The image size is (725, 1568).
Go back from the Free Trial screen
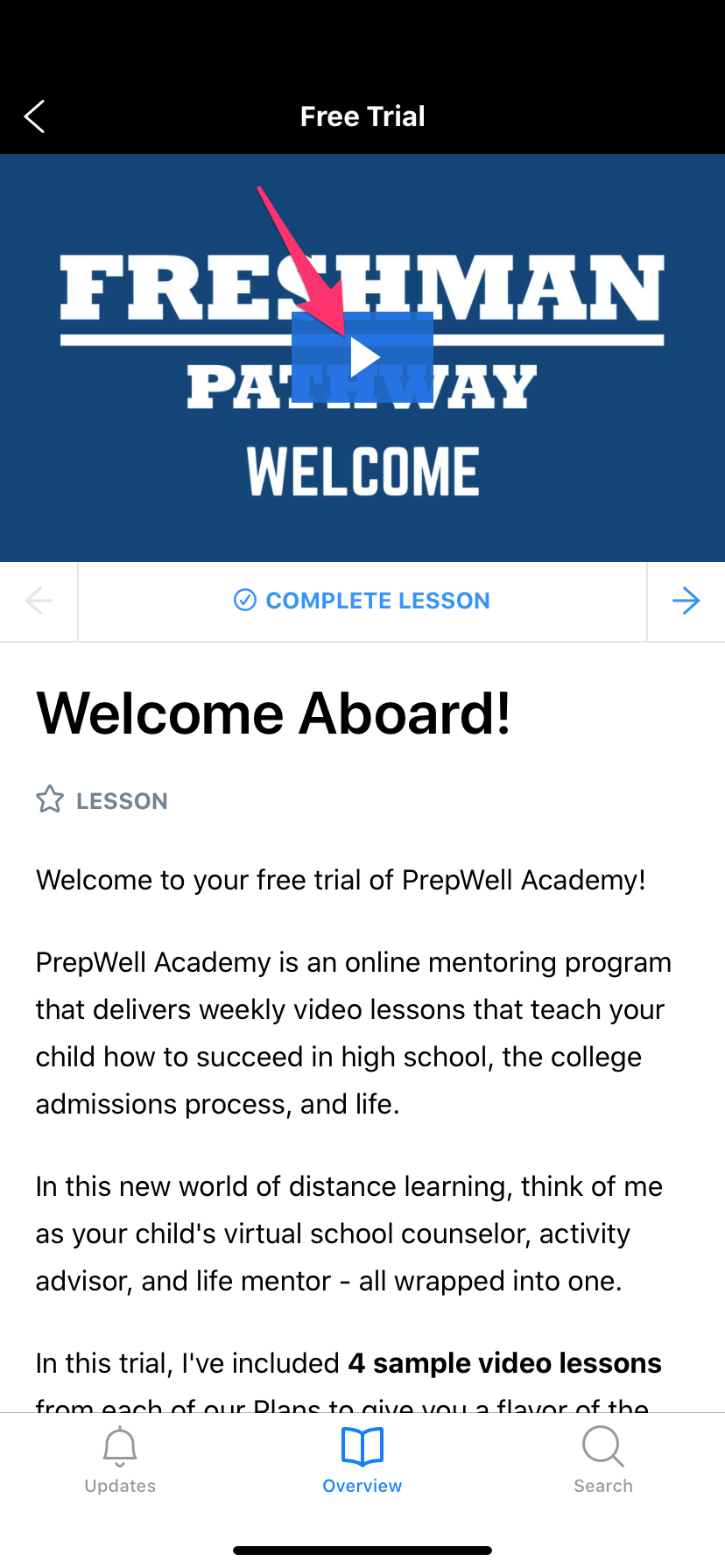[x=34, y=116]
